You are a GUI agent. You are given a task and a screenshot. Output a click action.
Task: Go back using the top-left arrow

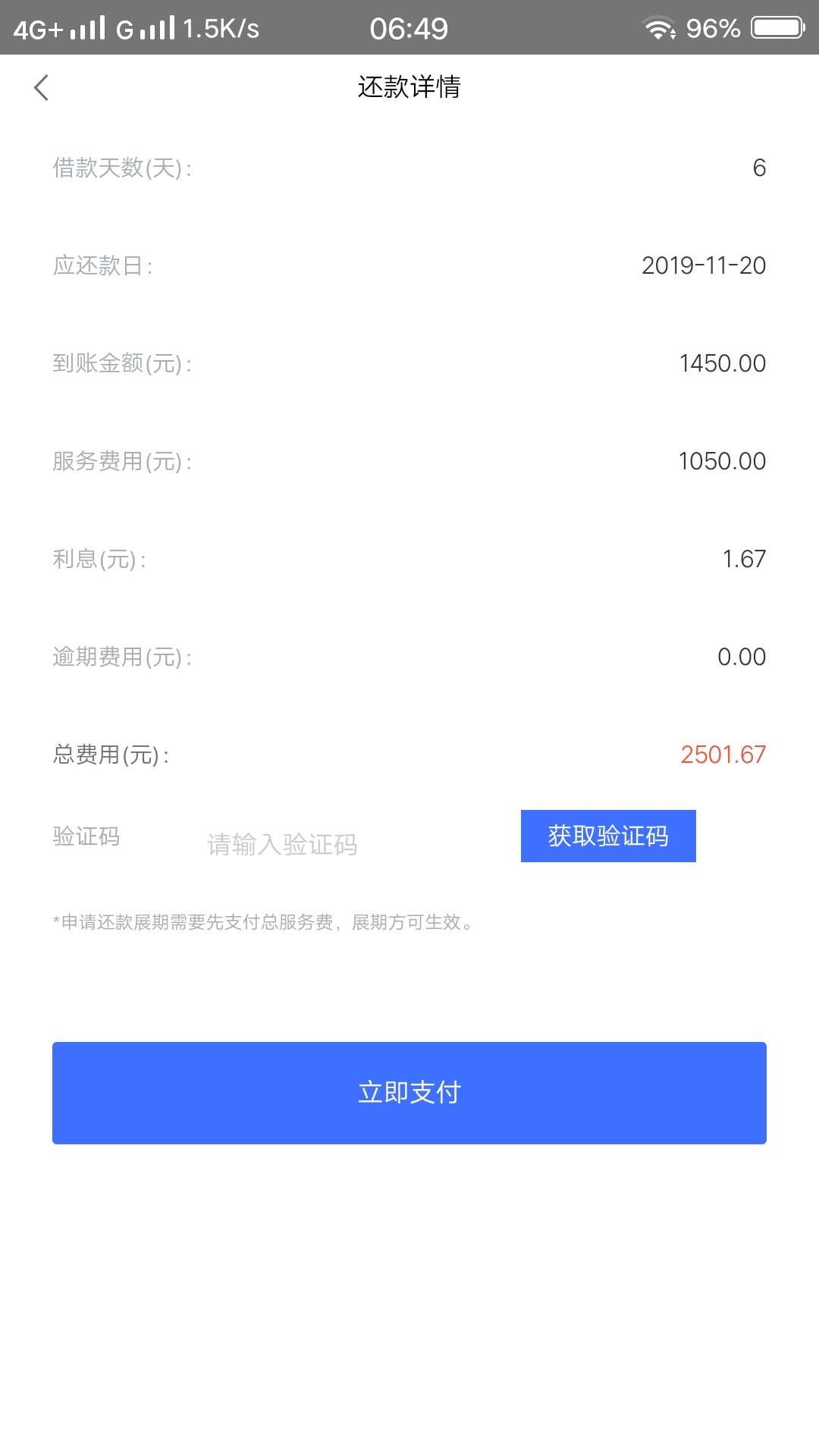pos(42,87)
